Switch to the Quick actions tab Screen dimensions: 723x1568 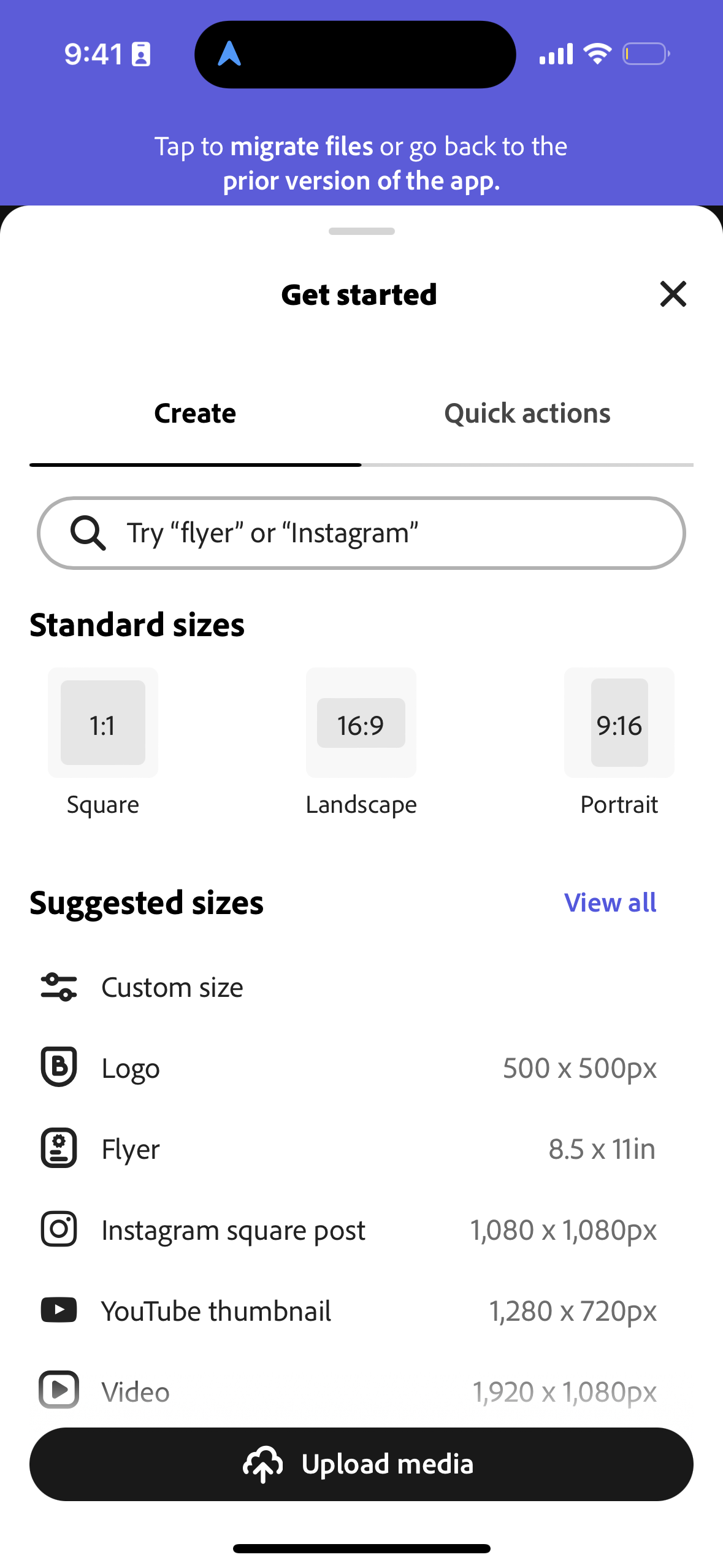527,413
